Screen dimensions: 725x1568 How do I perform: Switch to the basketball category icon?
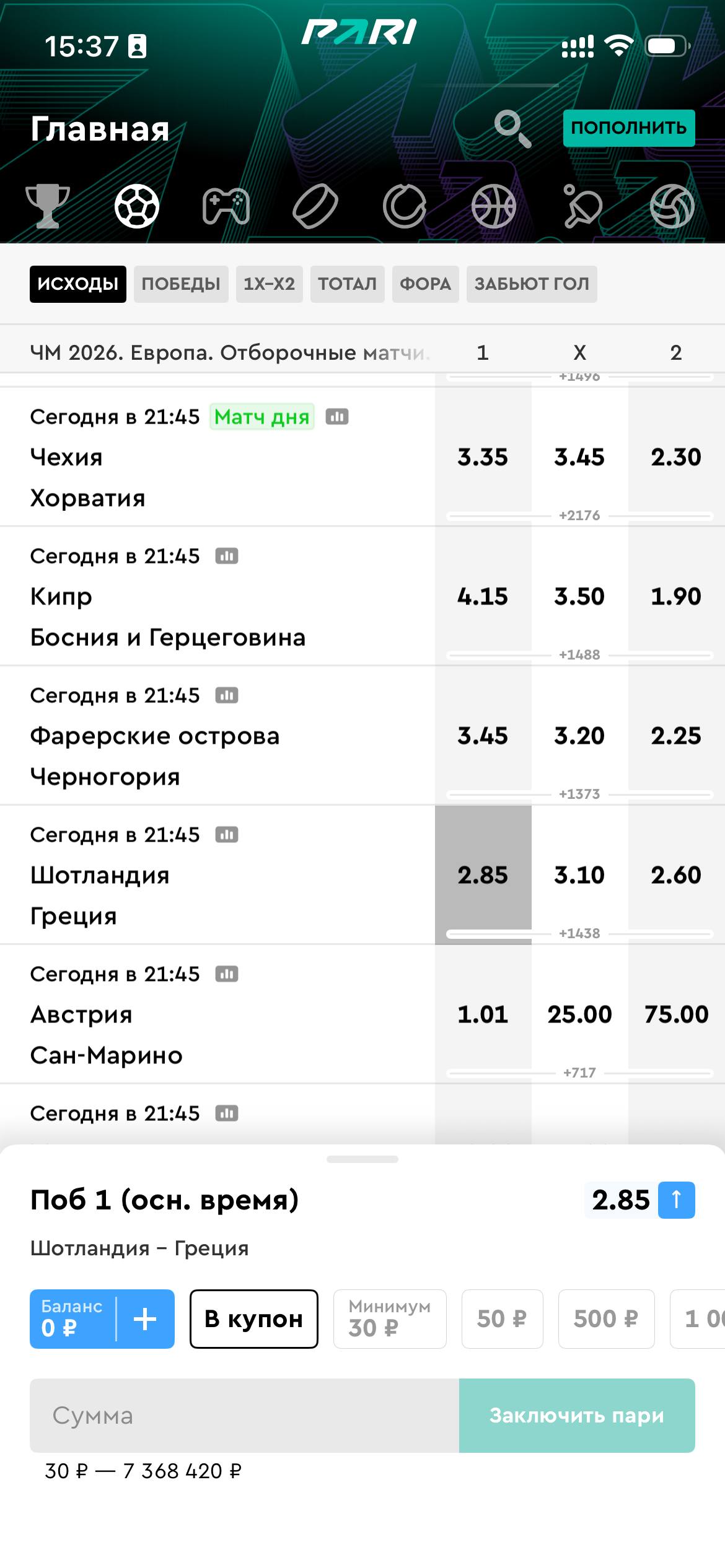493,206
